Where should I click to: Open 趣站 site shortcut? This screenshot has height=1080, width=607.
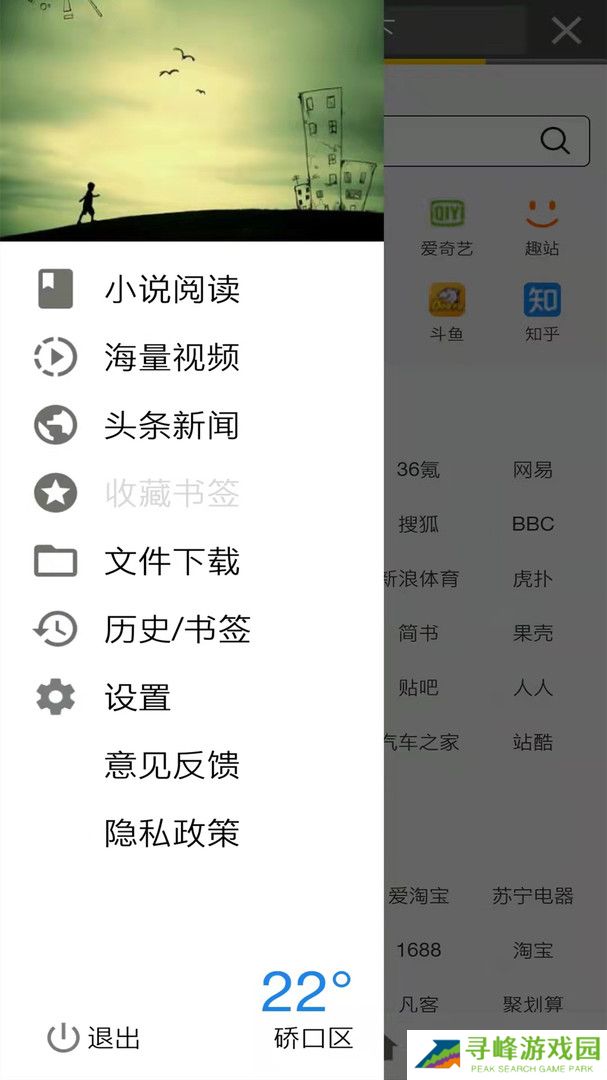coord(542,227)
